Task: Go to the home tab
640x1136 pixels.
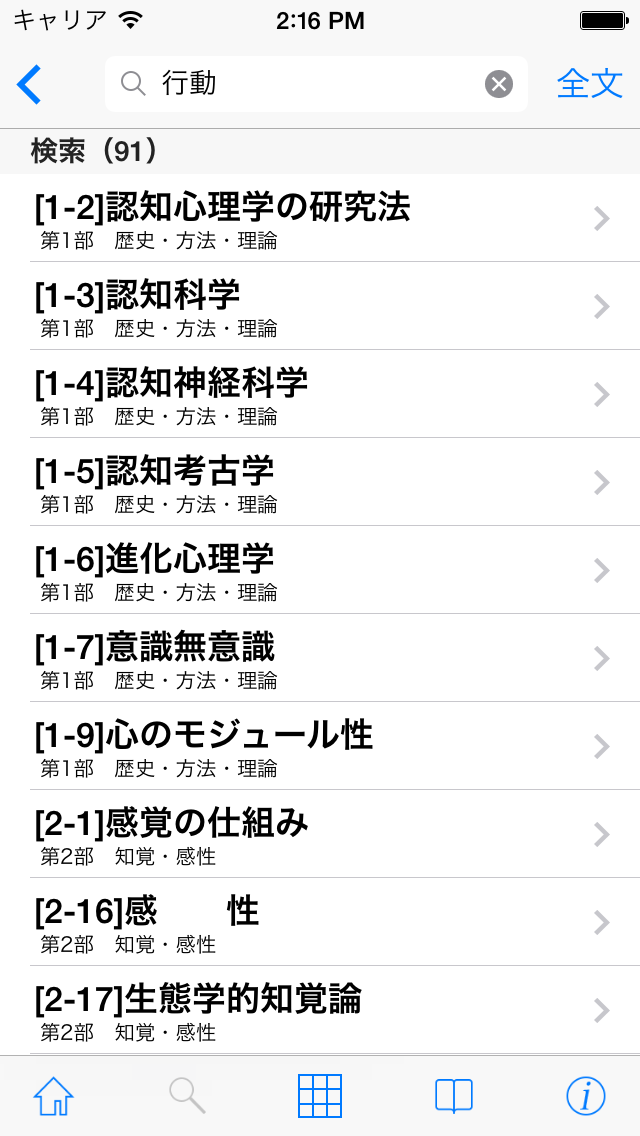Action: [x=54, y=1096]
